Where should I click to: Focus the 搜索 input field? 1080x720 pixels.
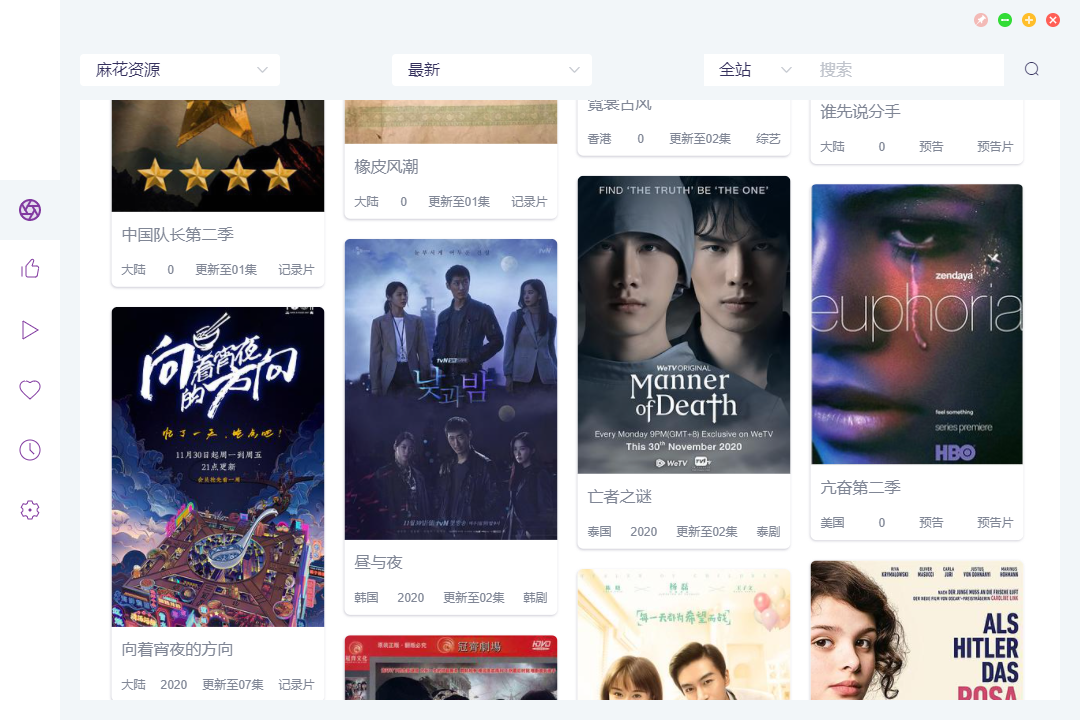click(905, 70)
